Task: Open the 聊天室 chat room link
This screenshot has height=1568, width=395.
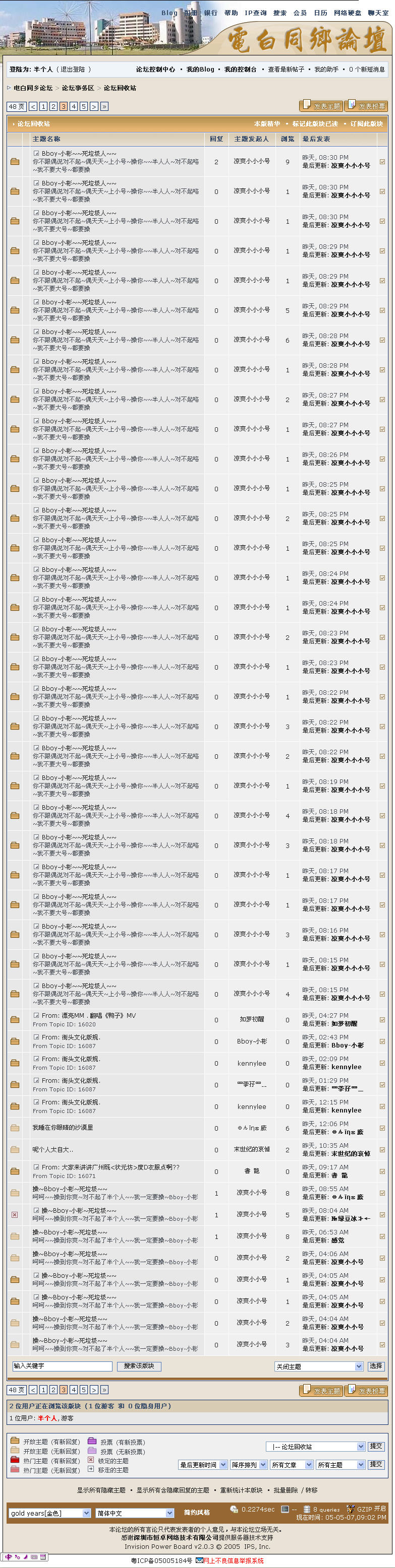Action: (x=378, y=13)
